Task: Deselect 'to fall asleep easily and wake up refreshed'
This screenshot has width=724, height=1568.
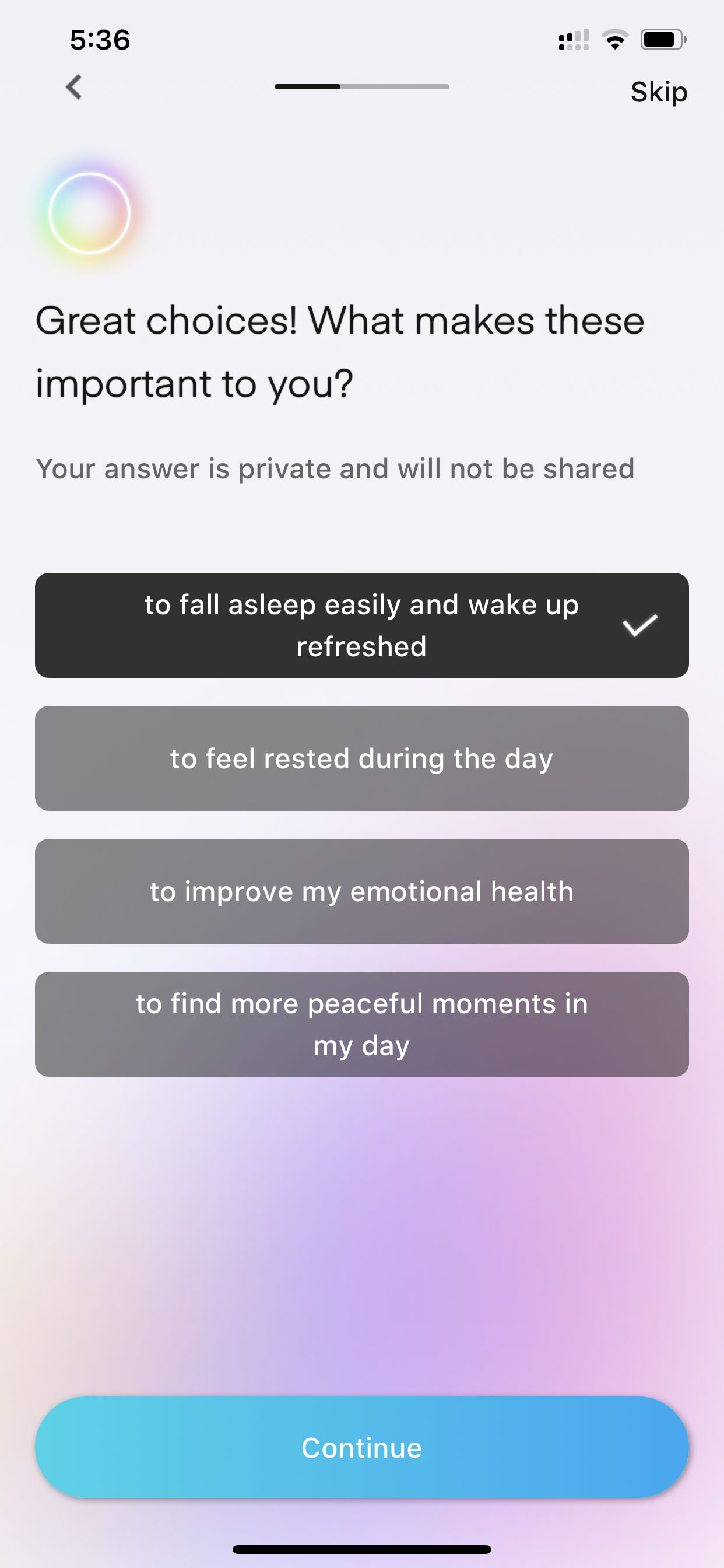Action: click(x=361, y=625)
